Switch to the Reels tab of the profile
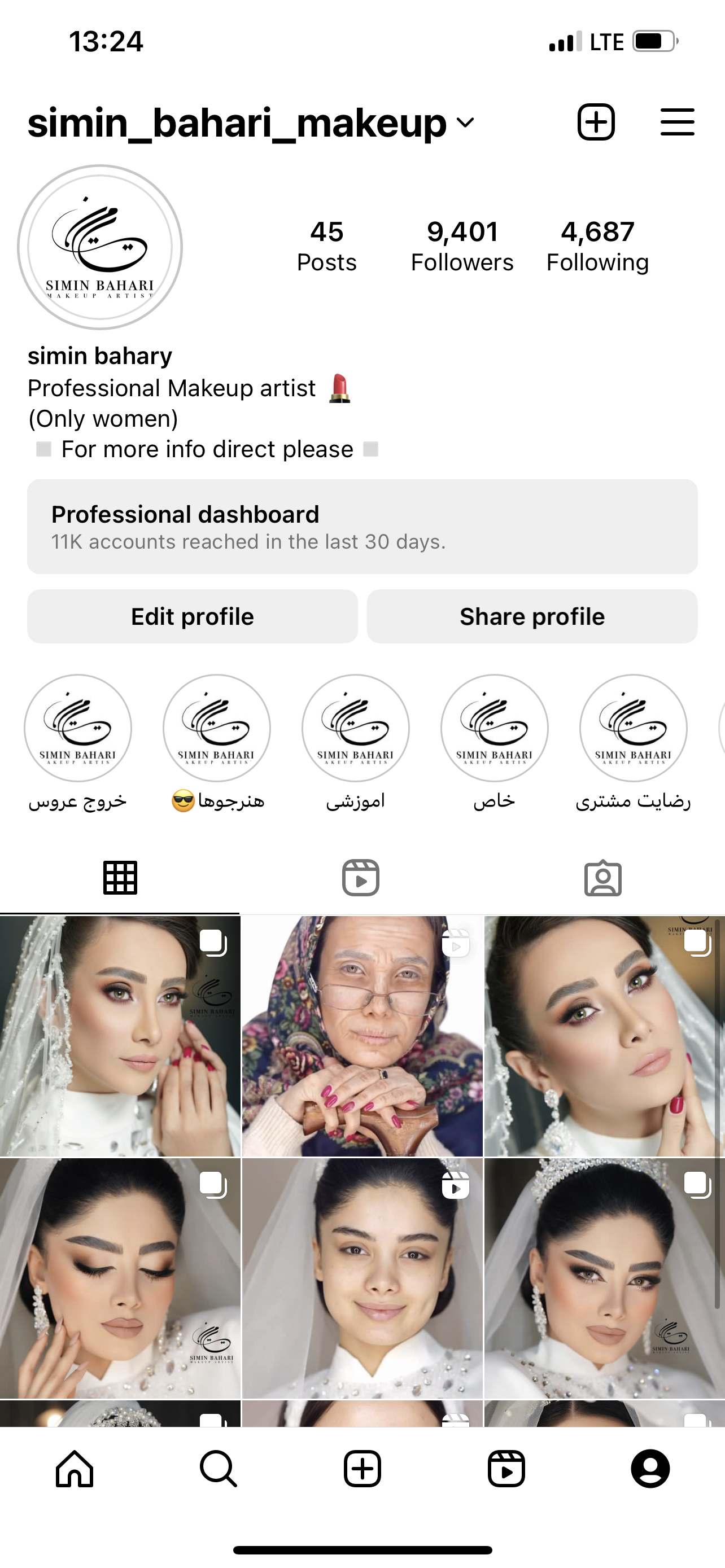725x1568 pixels. [x=361, y=878]
